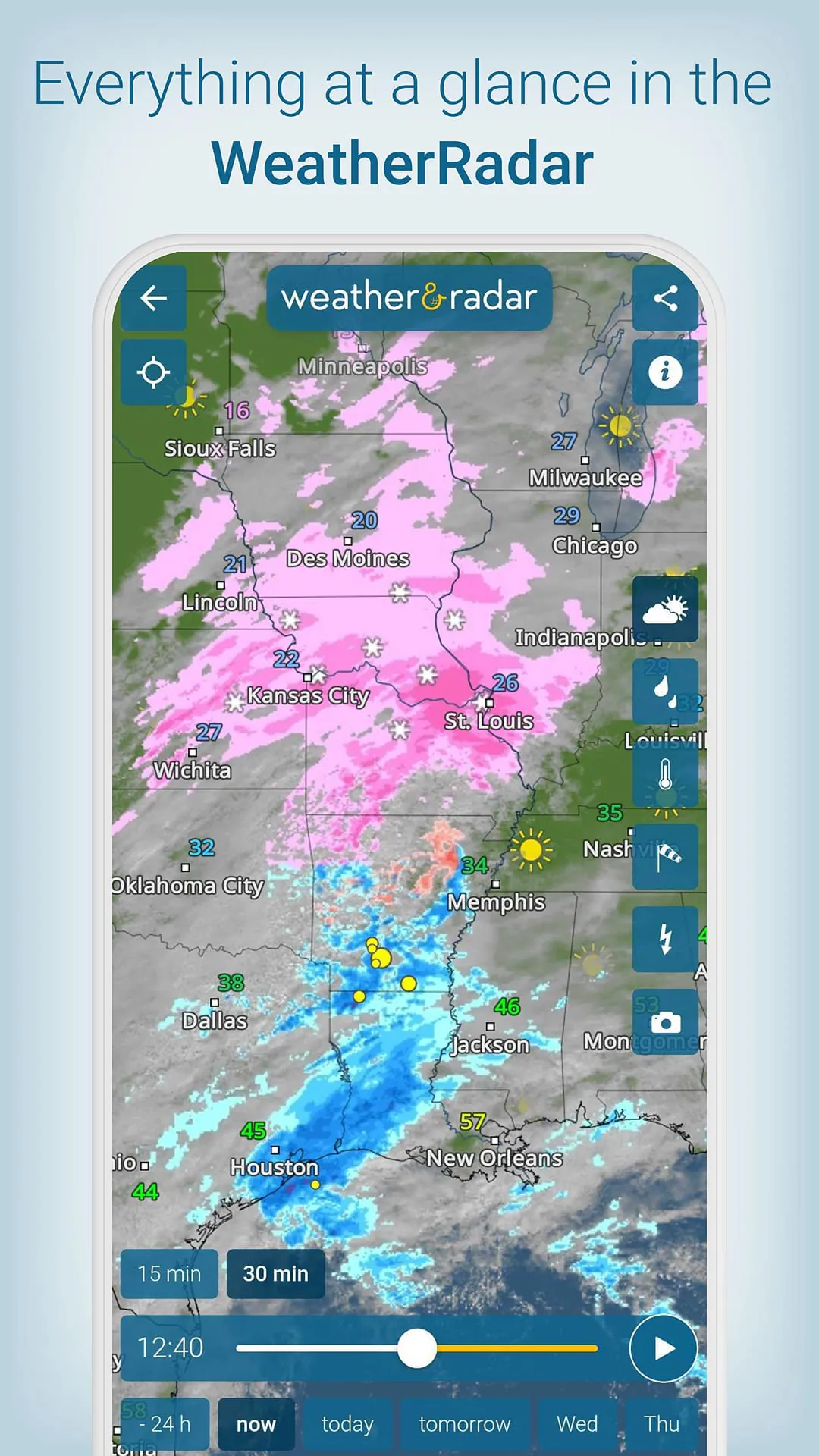Switch to the tomorrow tab

click(x=465, y=1424)
